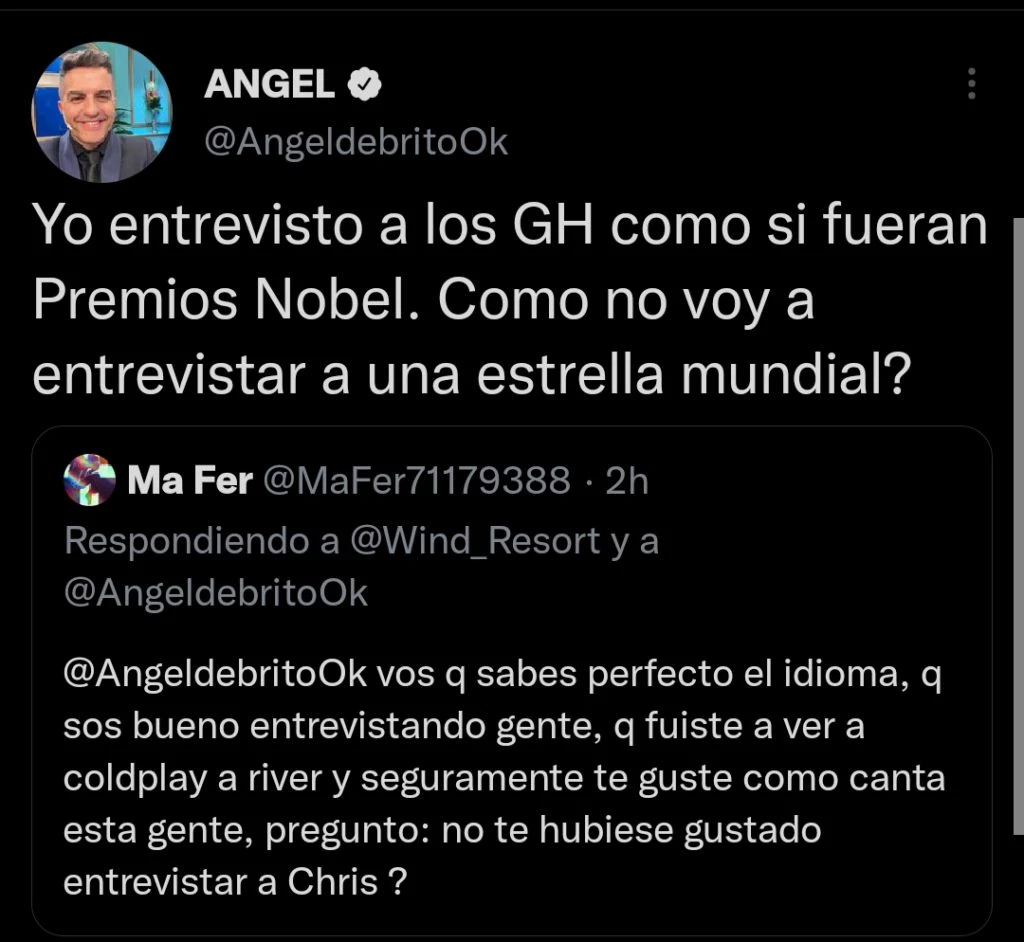Open the @AngeldebritoOk profile handle
Viewport: 1024px width, 942px height.
pos(356,142)
